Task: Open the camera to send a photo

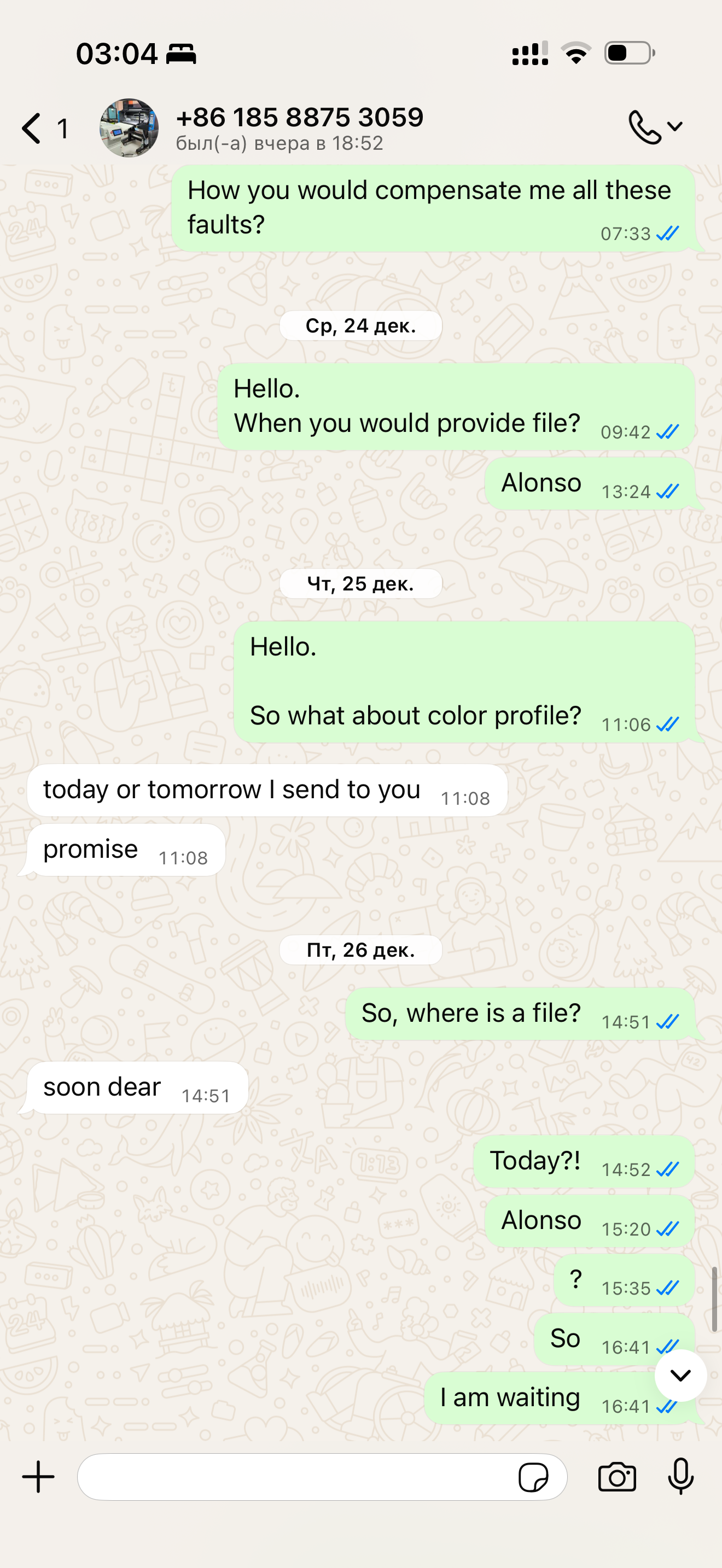Action: pyautogui.click(x=616, y=1477)
